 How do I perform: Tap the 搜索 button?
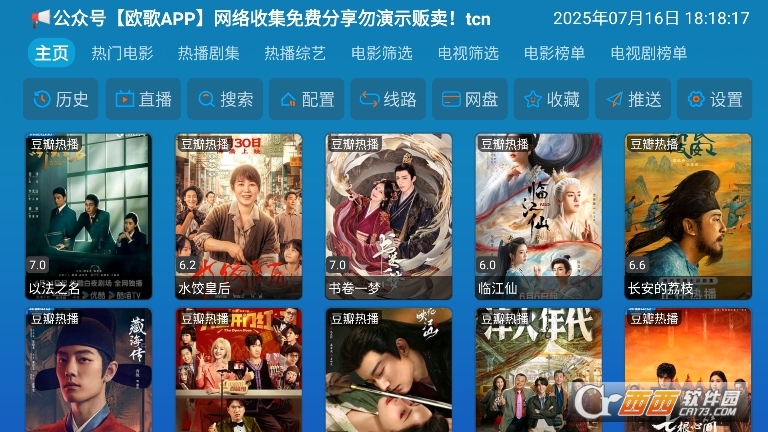[225, 99]
